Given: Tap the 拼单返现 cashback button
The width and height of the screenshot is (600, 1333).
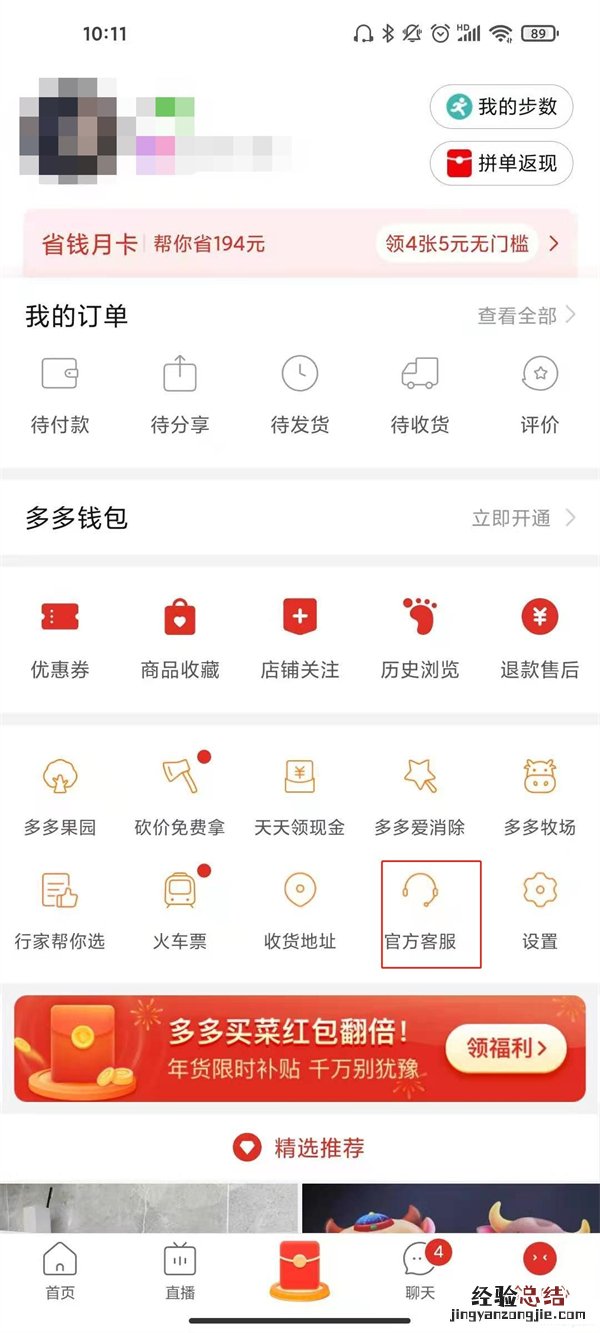Looking at the screenshot, I should coord(501,163).
